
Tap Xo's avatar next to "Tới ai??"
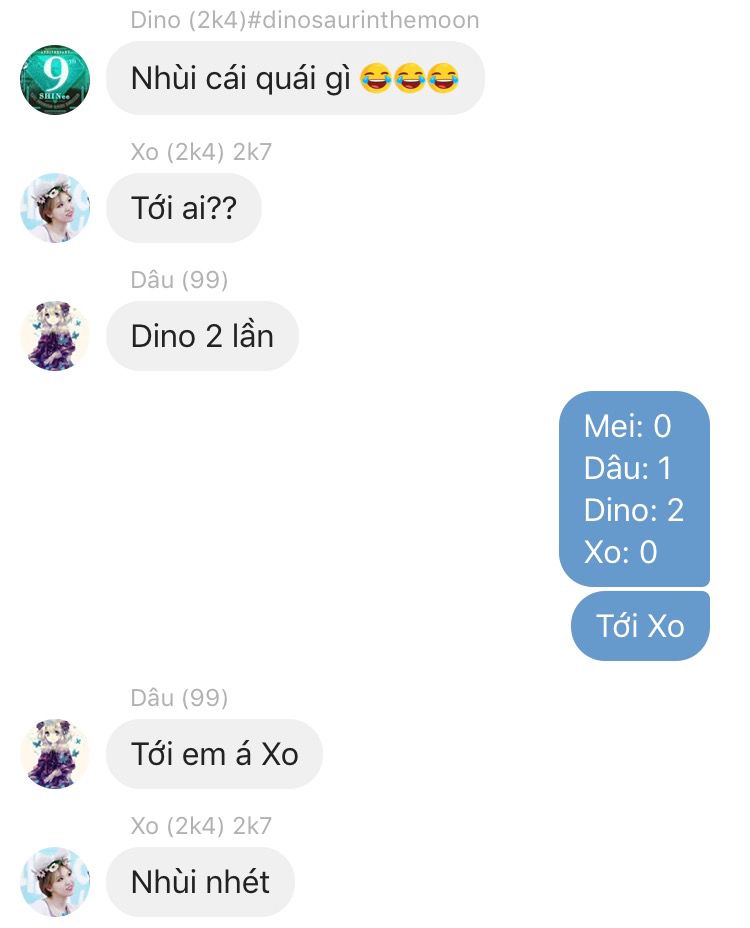(x=55, y=208)
